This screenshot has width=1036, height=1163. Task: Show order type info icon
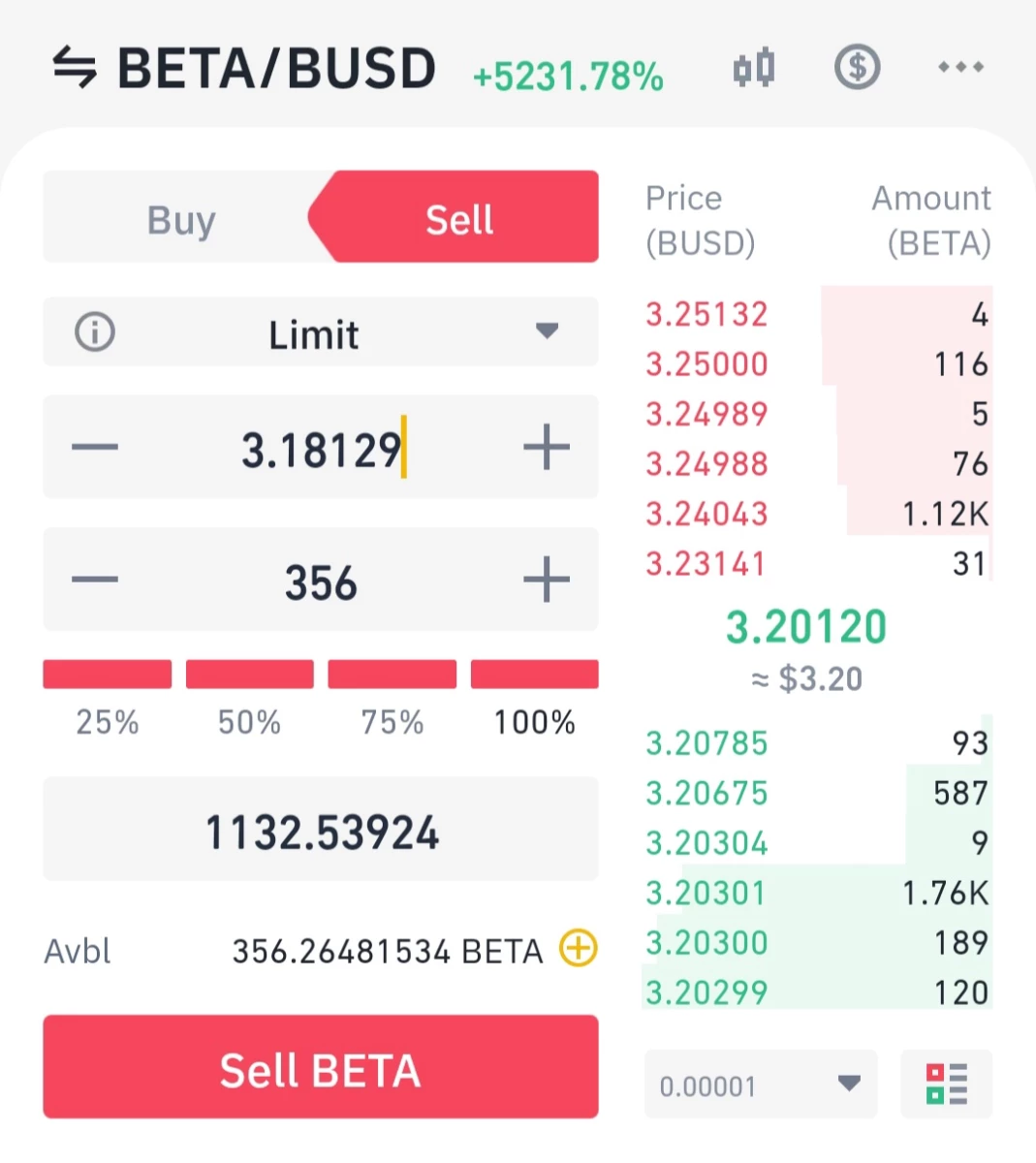(x=95, y=332)
